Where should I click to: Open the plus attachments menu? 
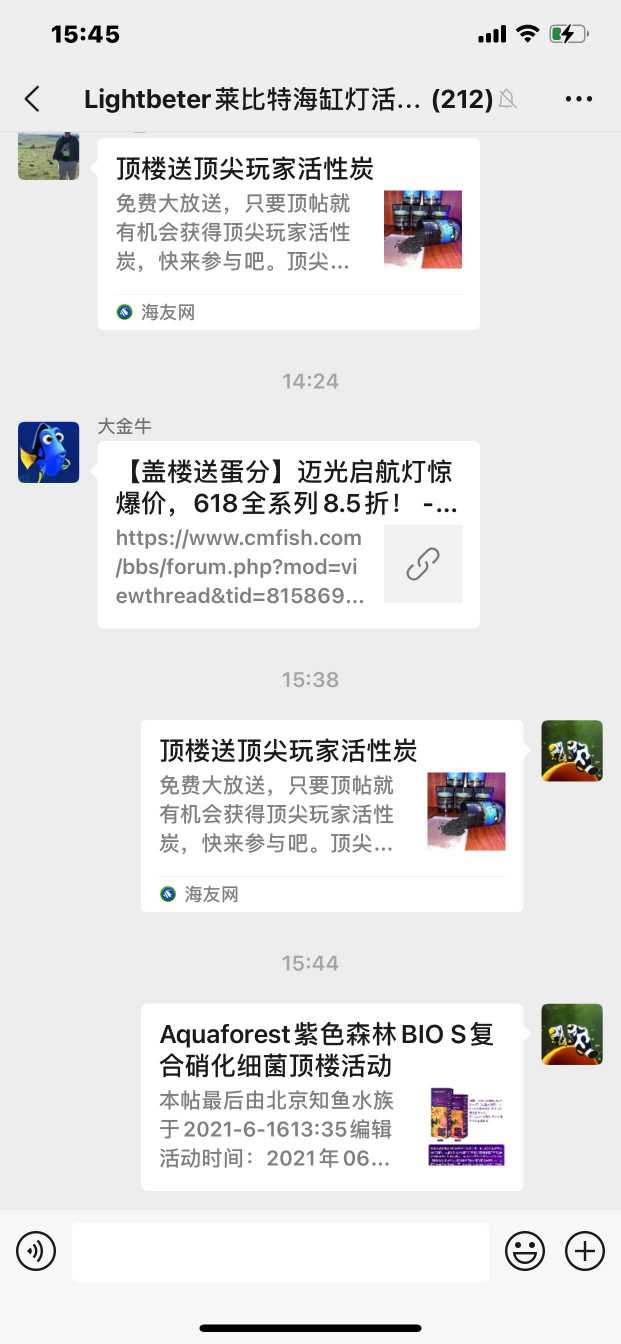[585, 1251]
